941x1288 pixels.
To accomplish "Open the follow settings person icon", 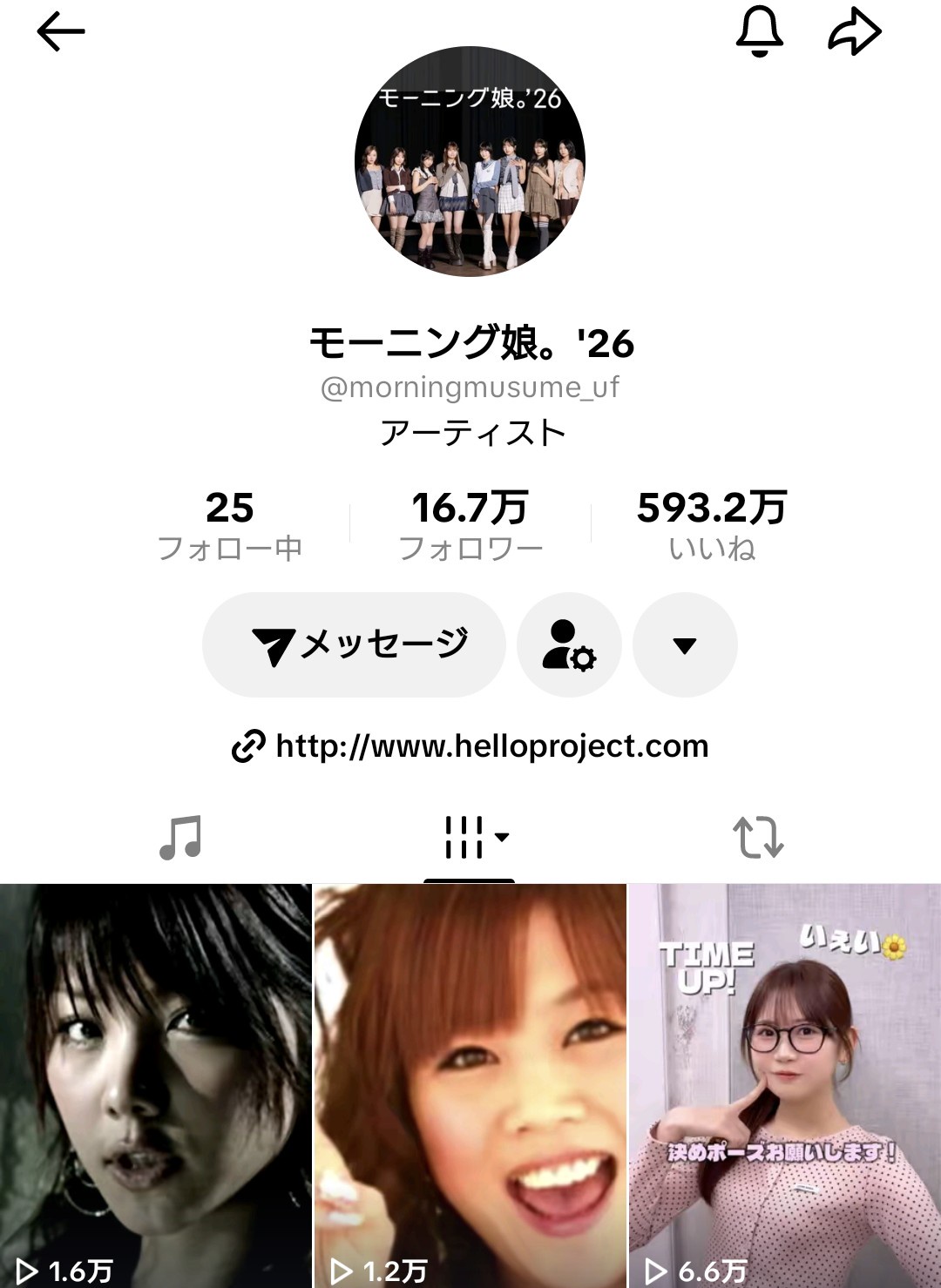I will point(569,645).
